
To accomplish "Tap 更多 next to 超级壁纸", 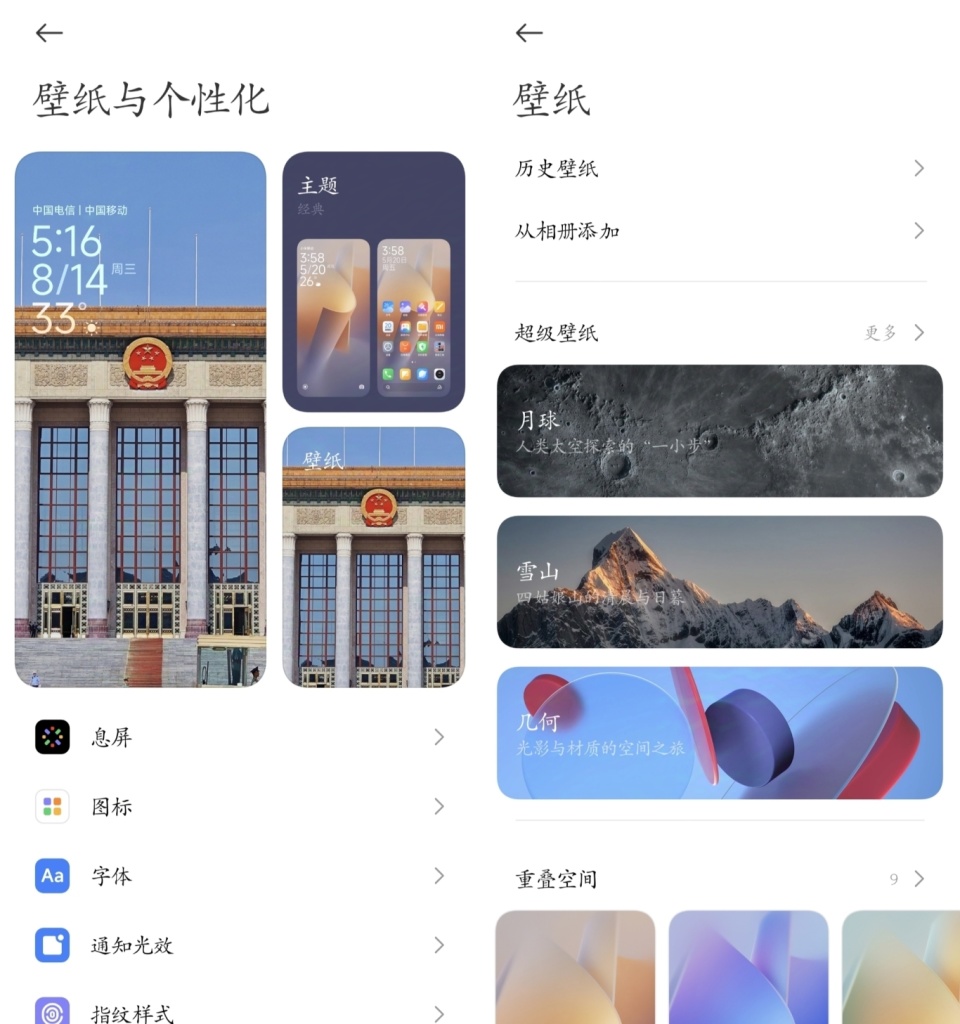I will [878, 333].
